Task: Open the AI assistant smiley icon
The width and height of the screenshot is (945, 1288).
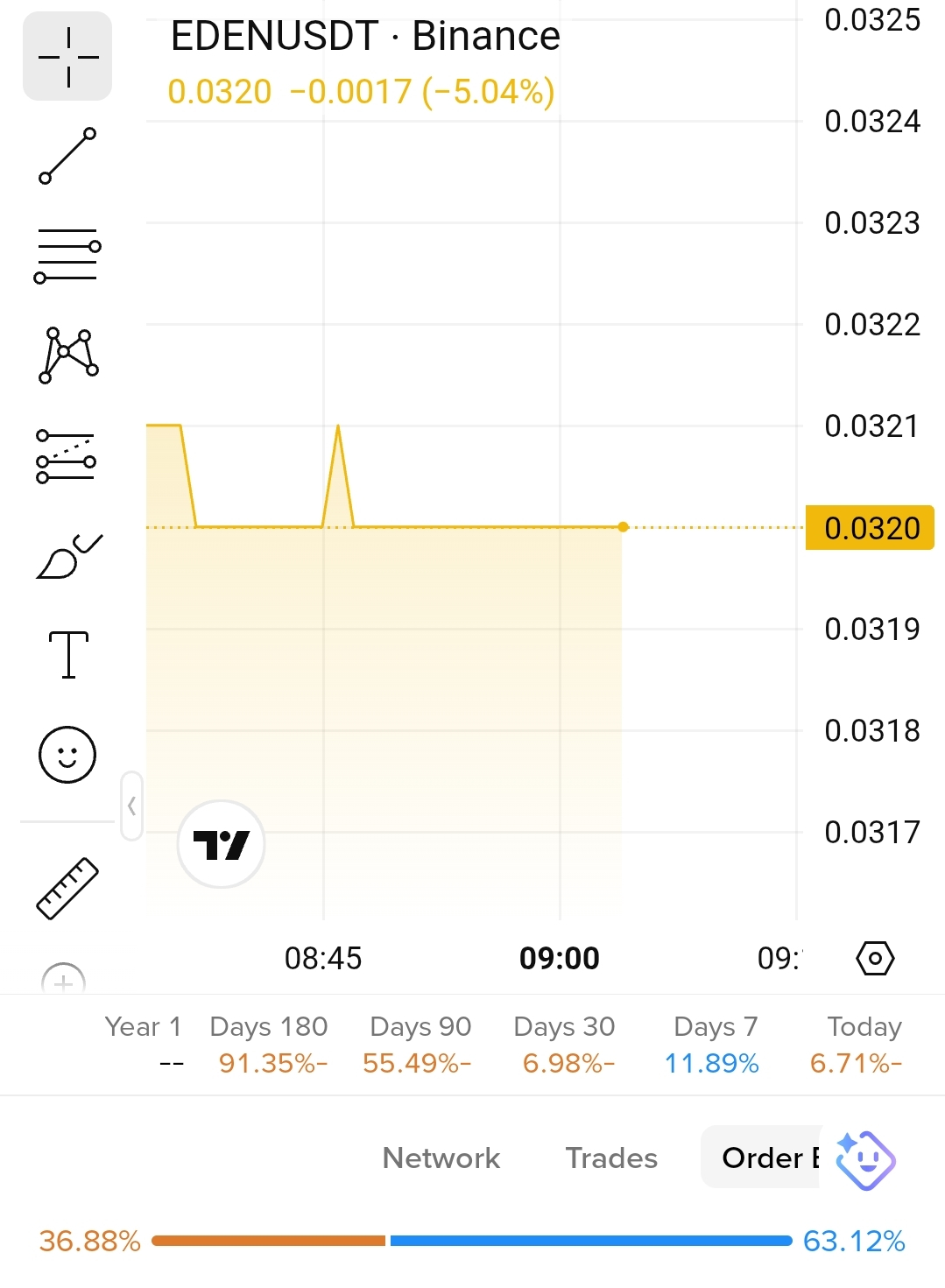Action: point(865,1160)
